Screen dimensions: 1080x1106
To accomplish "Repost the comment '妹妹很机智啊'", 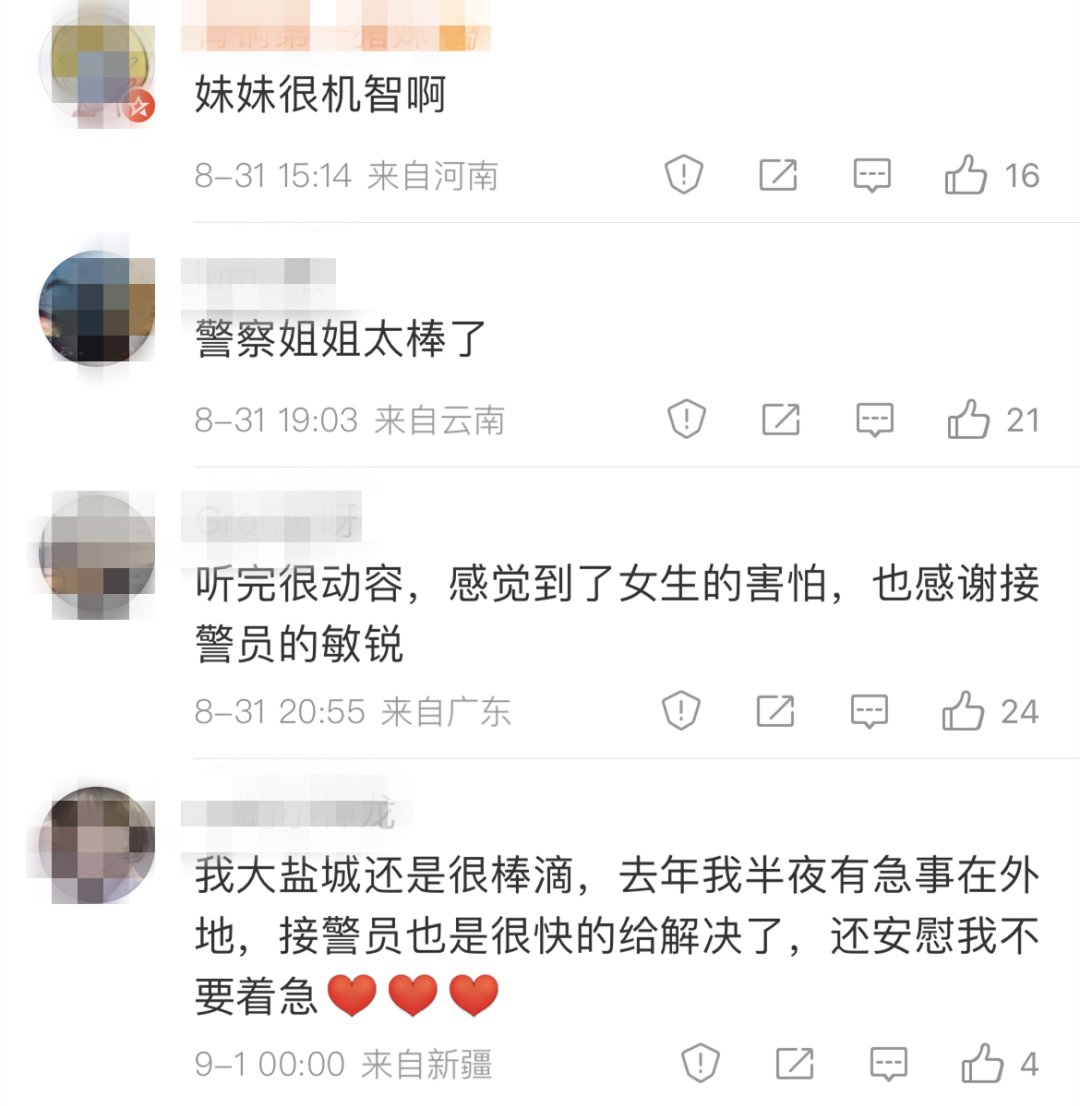I will pyautogui.click(x=778, y=176).
